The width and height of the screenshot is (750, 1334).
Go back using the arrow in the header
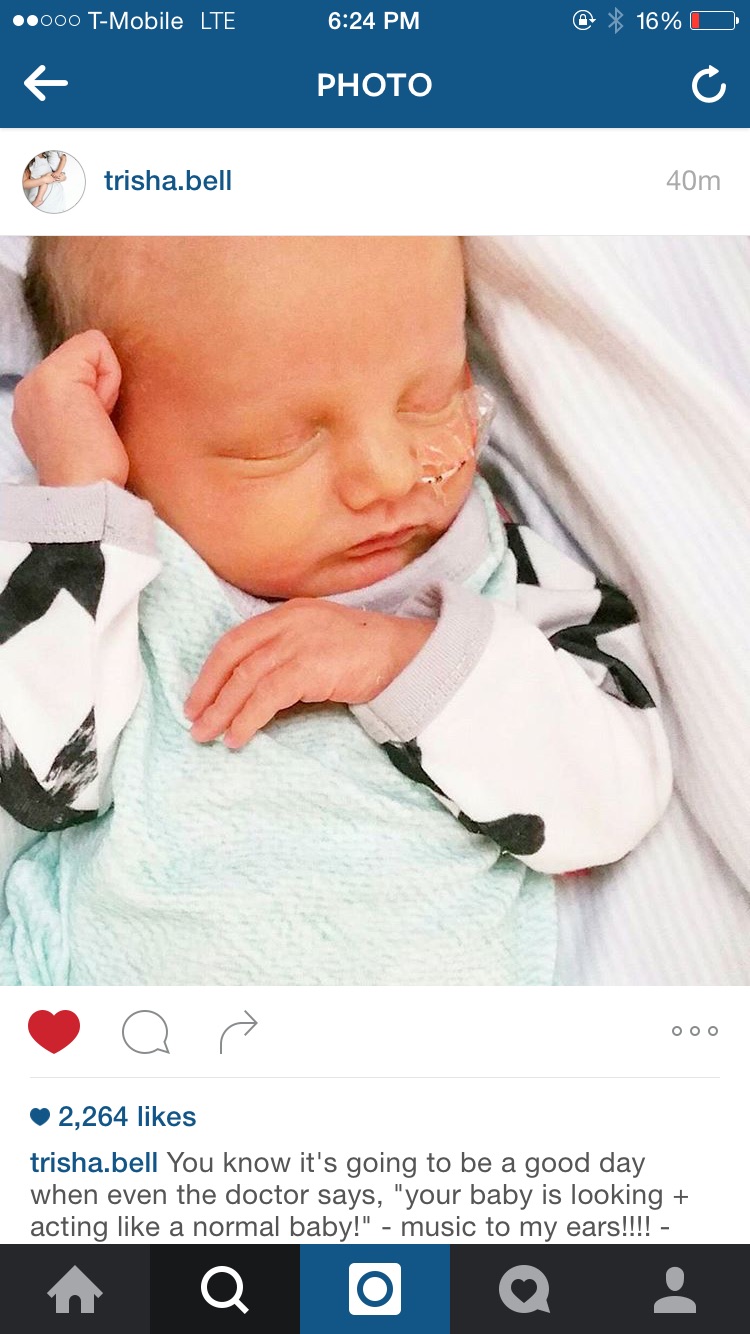tap(46, 85)
